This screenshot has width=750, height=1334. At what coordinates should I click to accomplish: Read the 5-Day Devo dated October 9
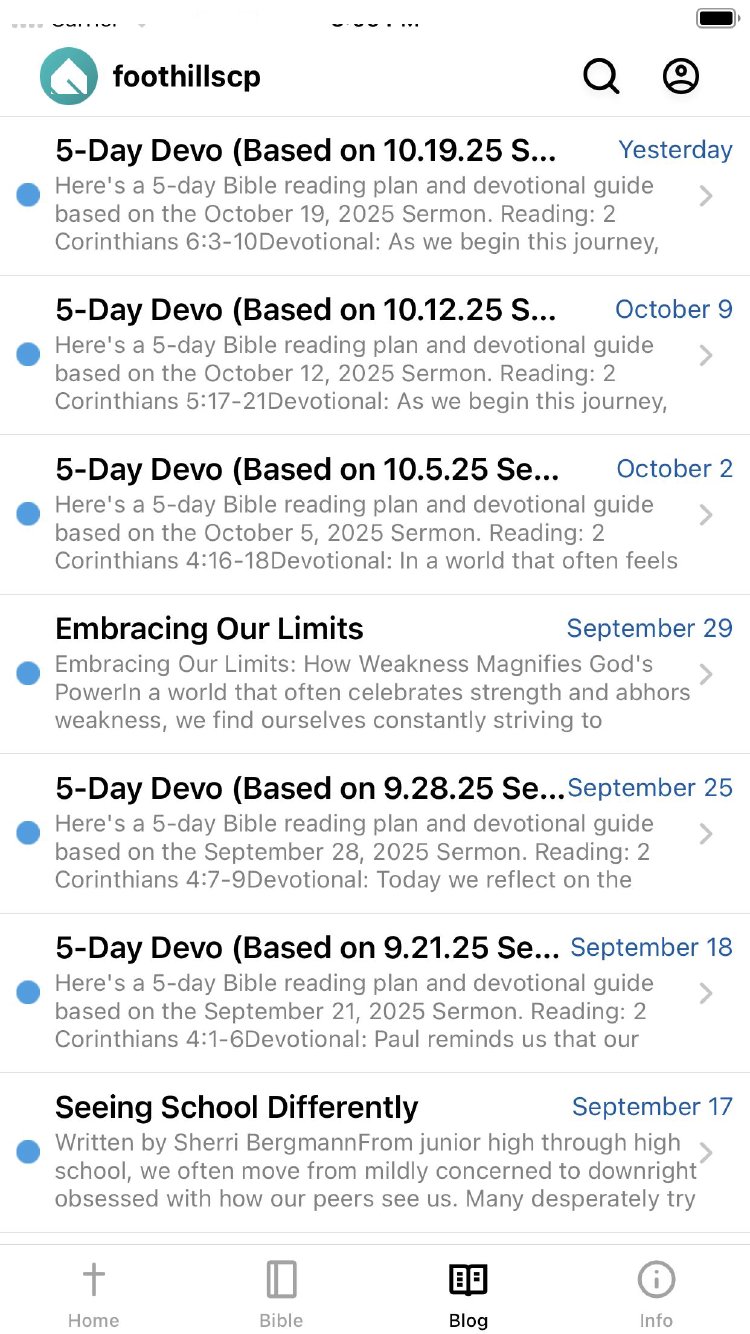pos(375,355)
